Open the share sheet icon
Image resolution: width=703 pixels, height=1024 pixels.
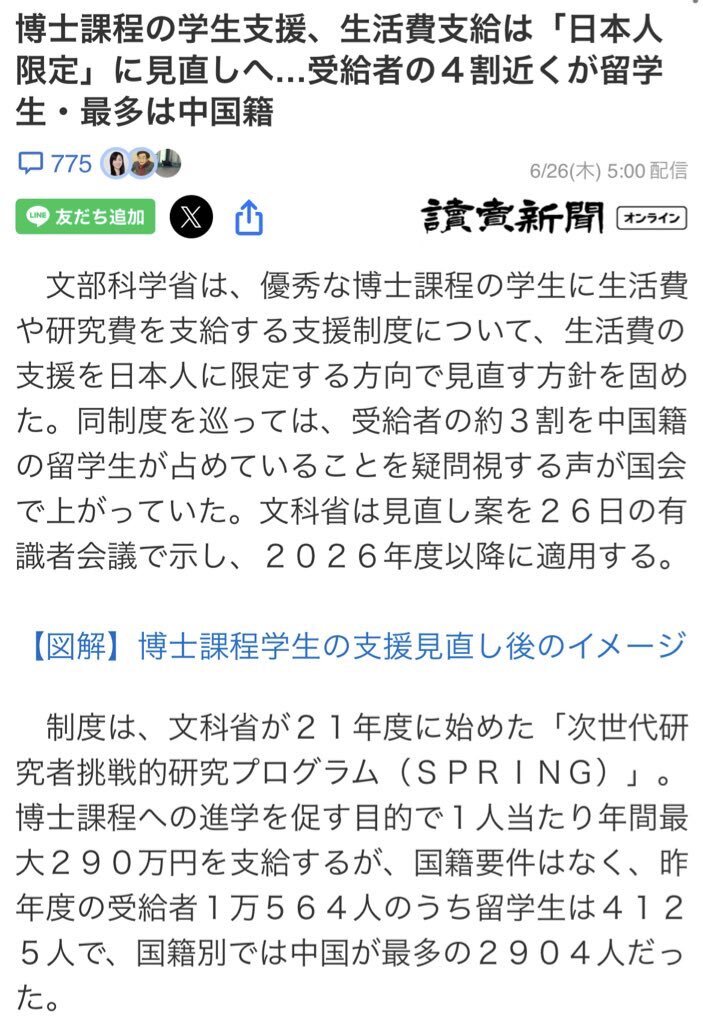point(249,217)
